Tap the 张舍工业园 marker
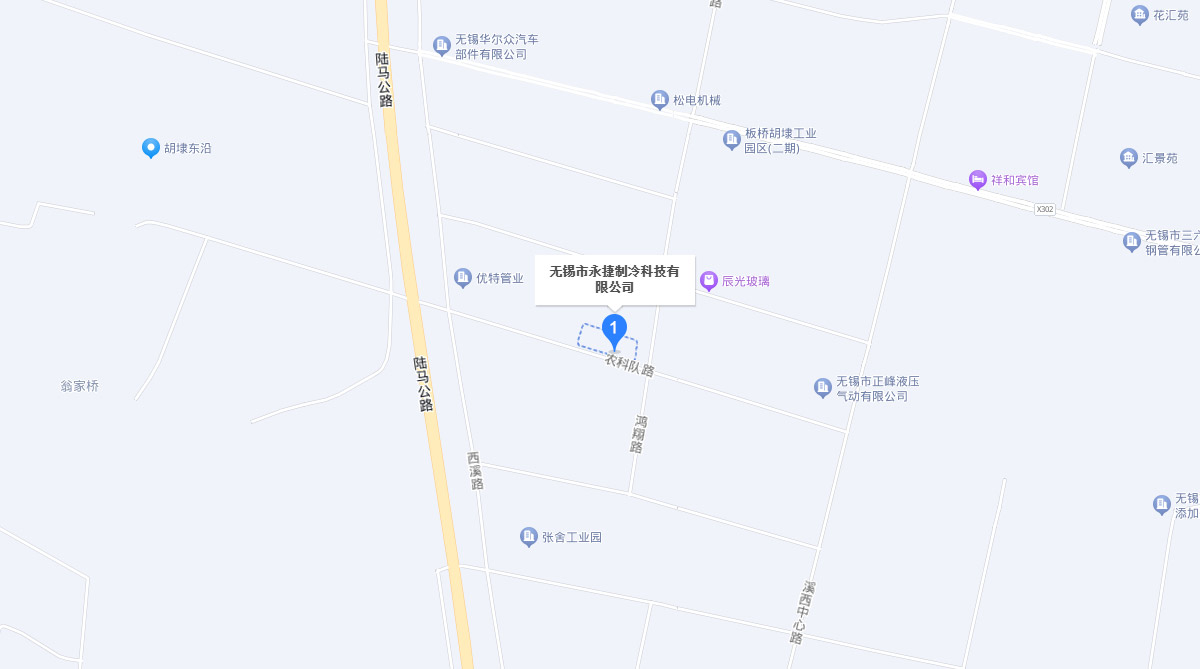The width and height of the screenshot is (1200, 669). click(x=529, y=537)
